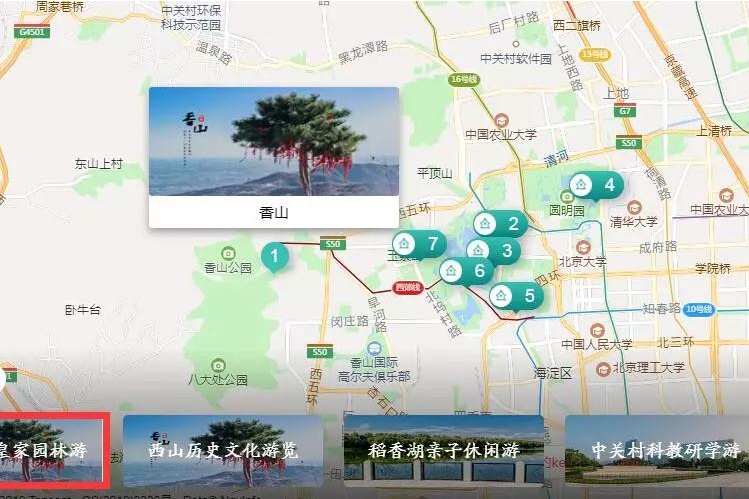Select map marker number 5
Screen dimensions: 749x499
pos(516,295)
